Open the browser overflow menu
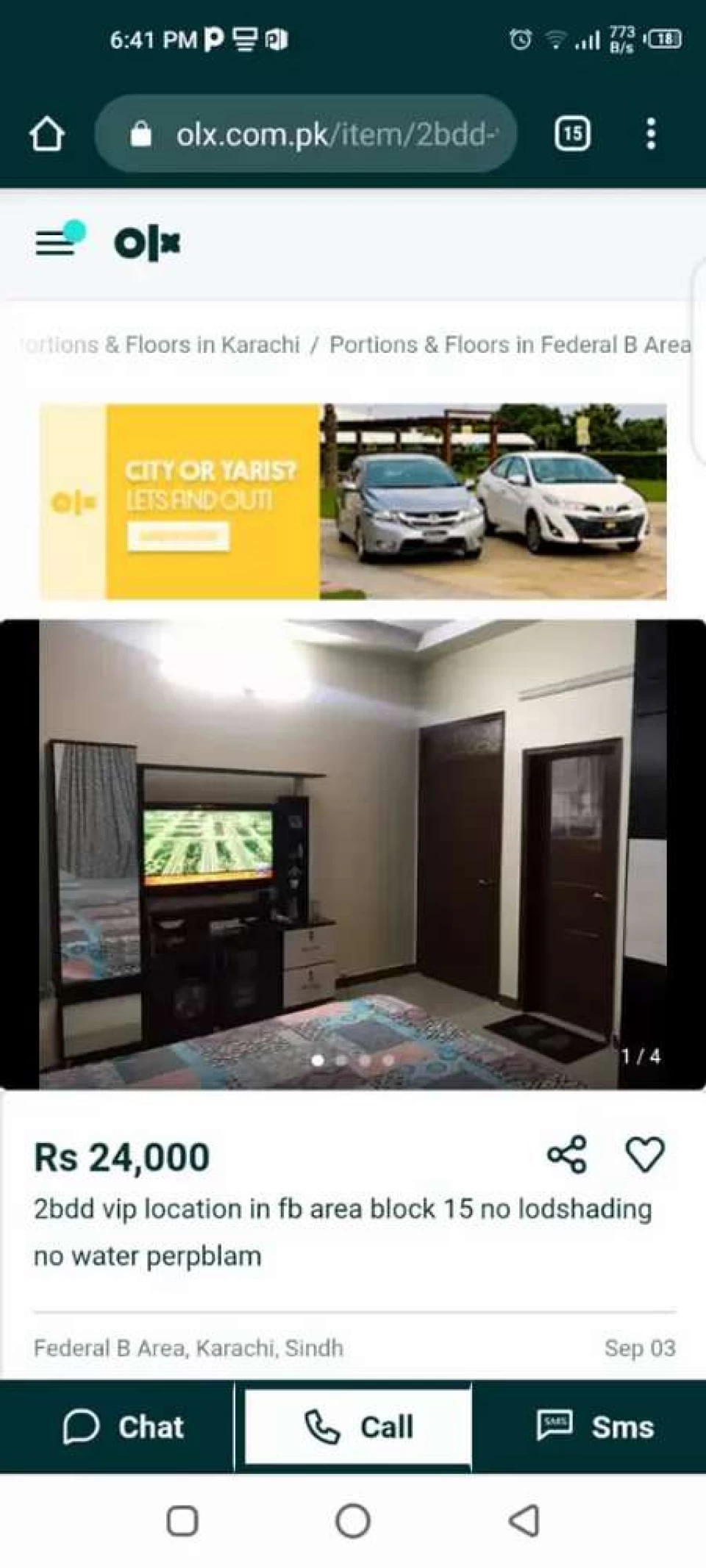This screenshot has height=1568, width=706. [651, 134]
